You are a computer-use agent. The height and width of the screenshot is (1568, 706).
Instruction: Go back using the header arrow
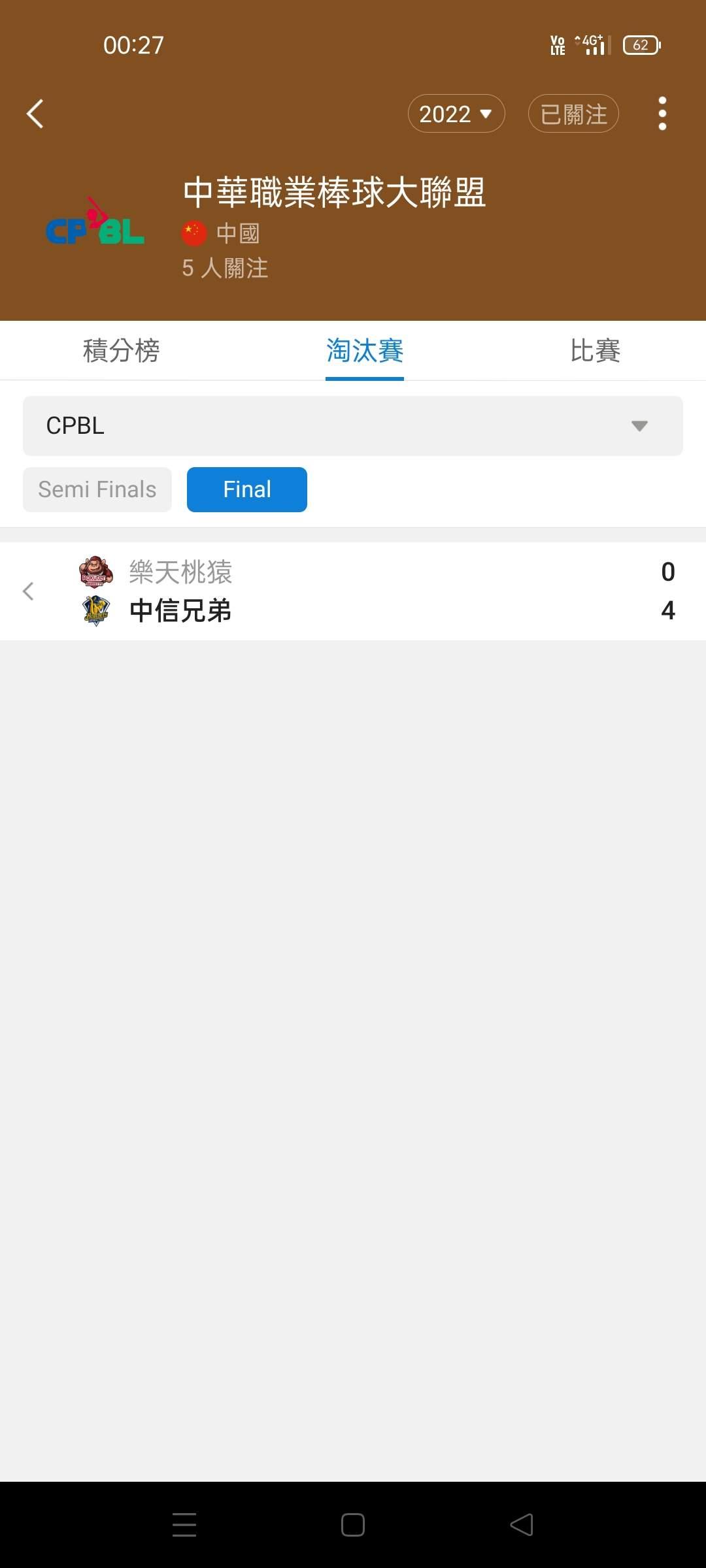35,114
